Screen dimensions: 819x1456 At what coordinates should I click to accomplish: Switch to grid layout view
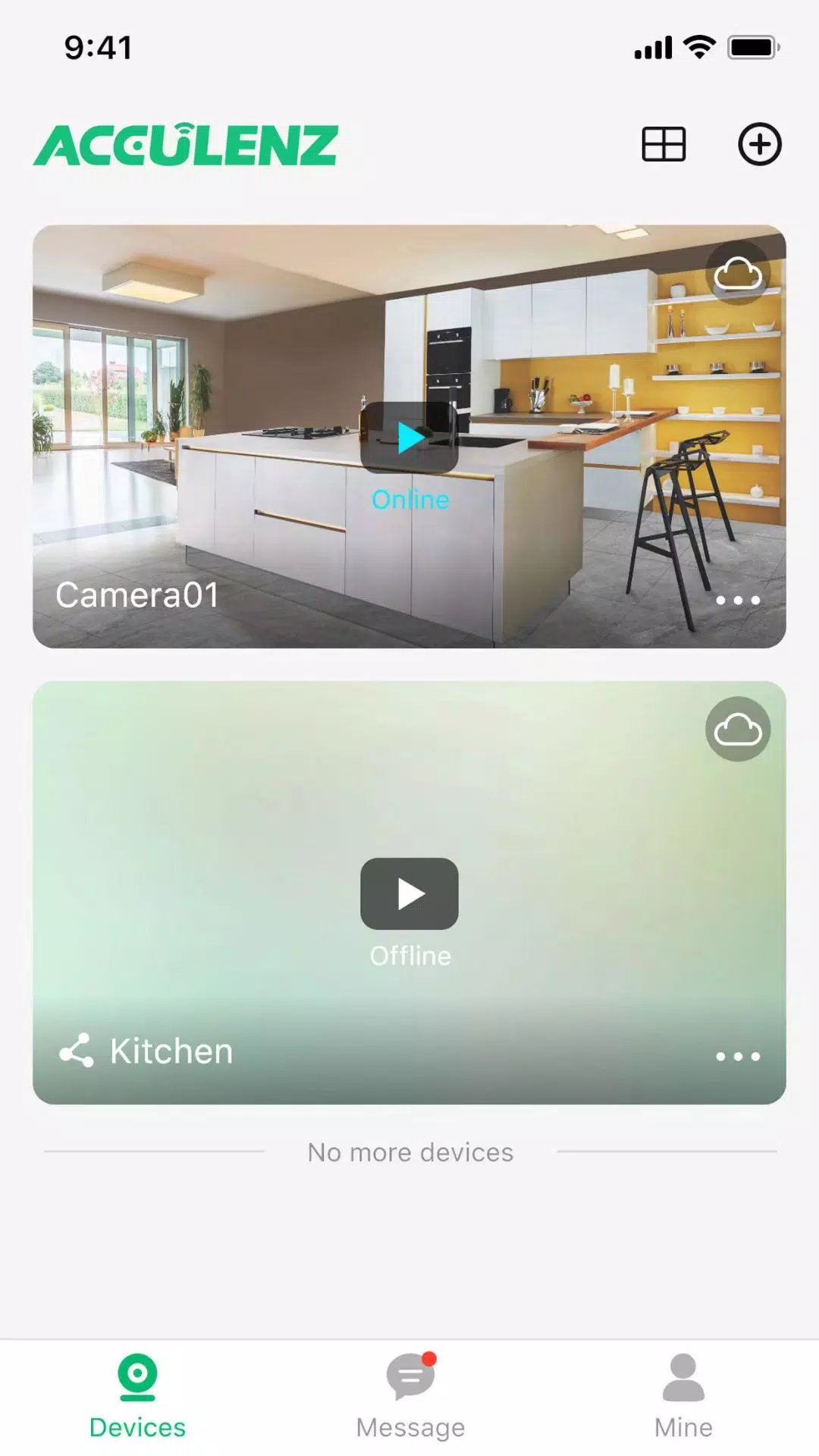click(x=664, y=144)
